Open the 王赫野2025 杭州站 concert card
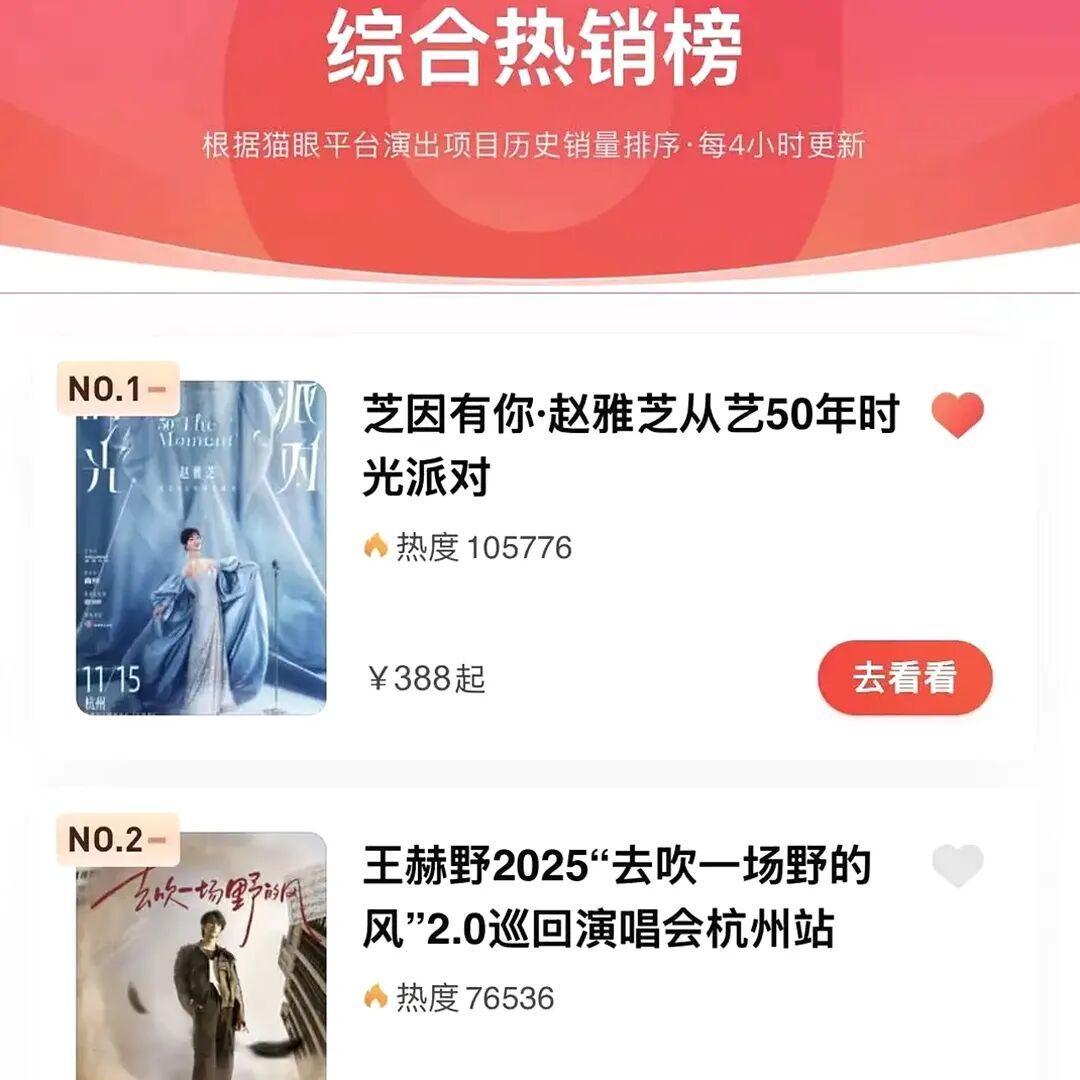 pos(616,897)
